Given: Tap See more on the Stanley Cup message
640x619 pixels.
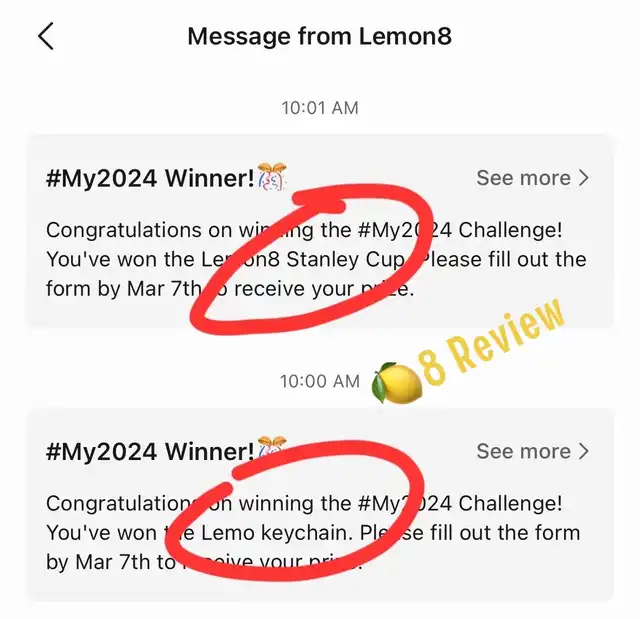Looking at the screenshot, I should [532, 178].
